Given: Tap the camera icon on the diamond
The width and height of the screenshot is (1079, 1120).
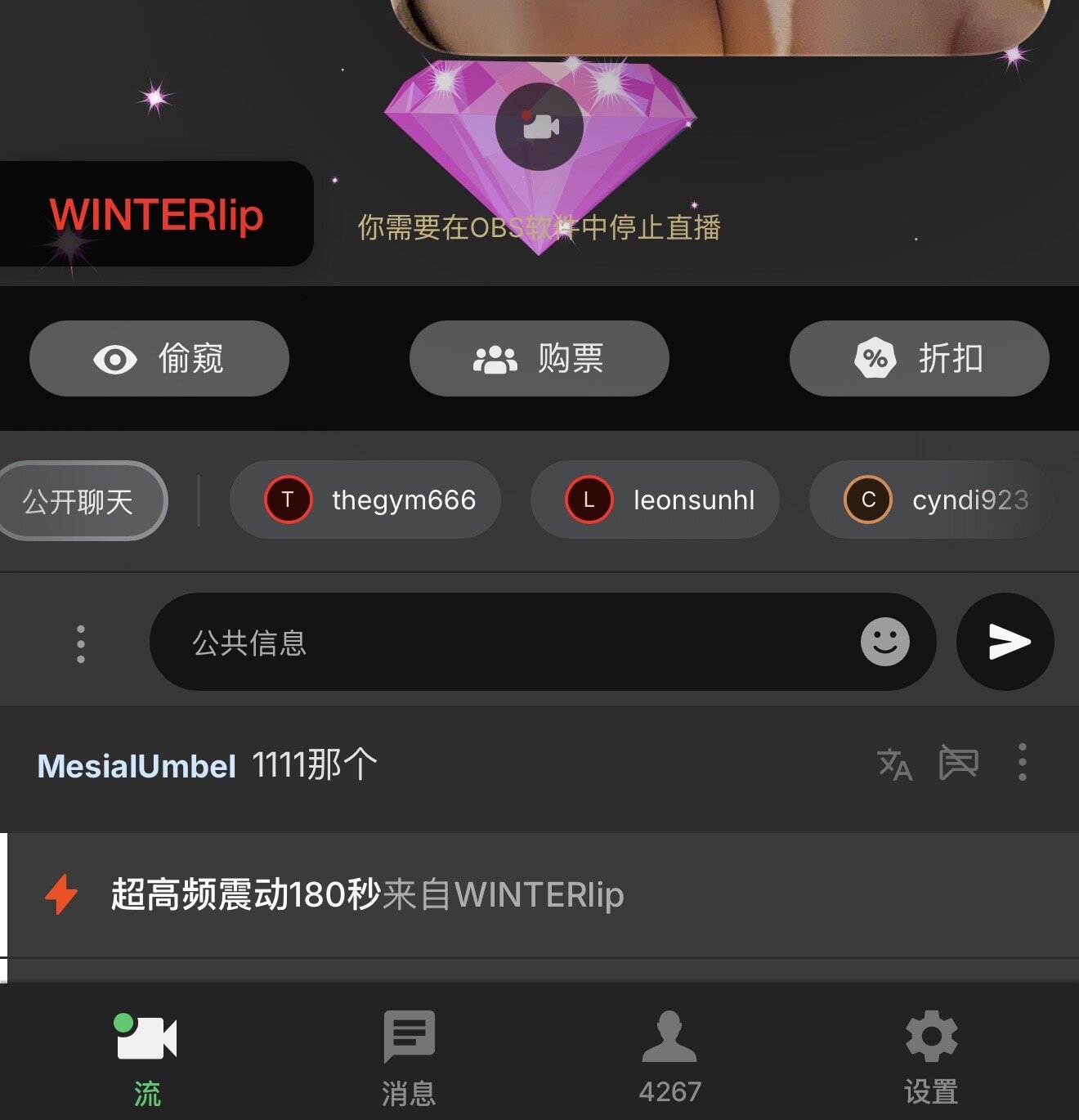Looking at the screenshot, I should tap(539, 127).
